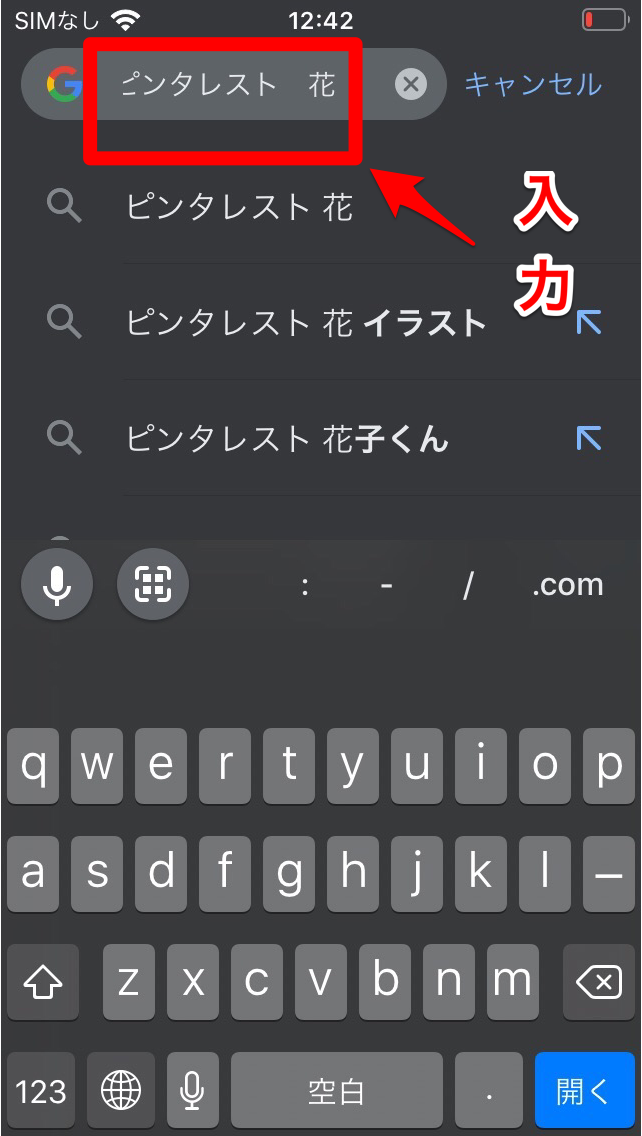Open the QR code scanner button
The height and width of the screenshot is (1136, 642).
(153, 584)
